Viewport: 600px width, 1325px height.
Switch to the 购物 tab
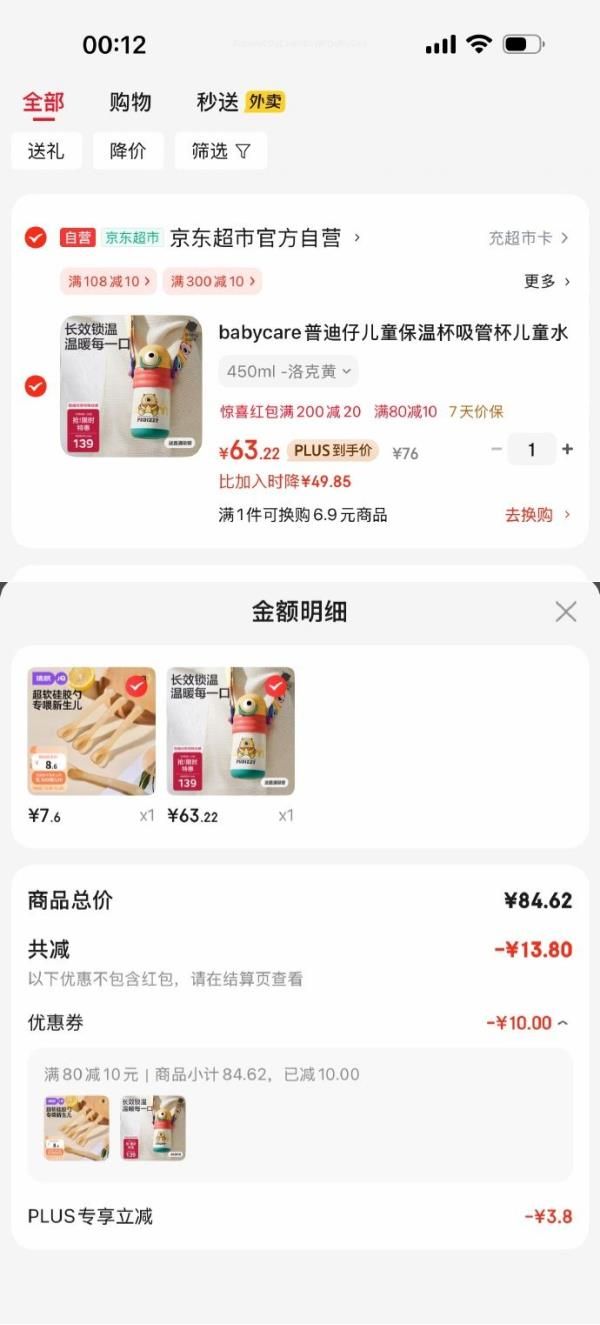130,102
